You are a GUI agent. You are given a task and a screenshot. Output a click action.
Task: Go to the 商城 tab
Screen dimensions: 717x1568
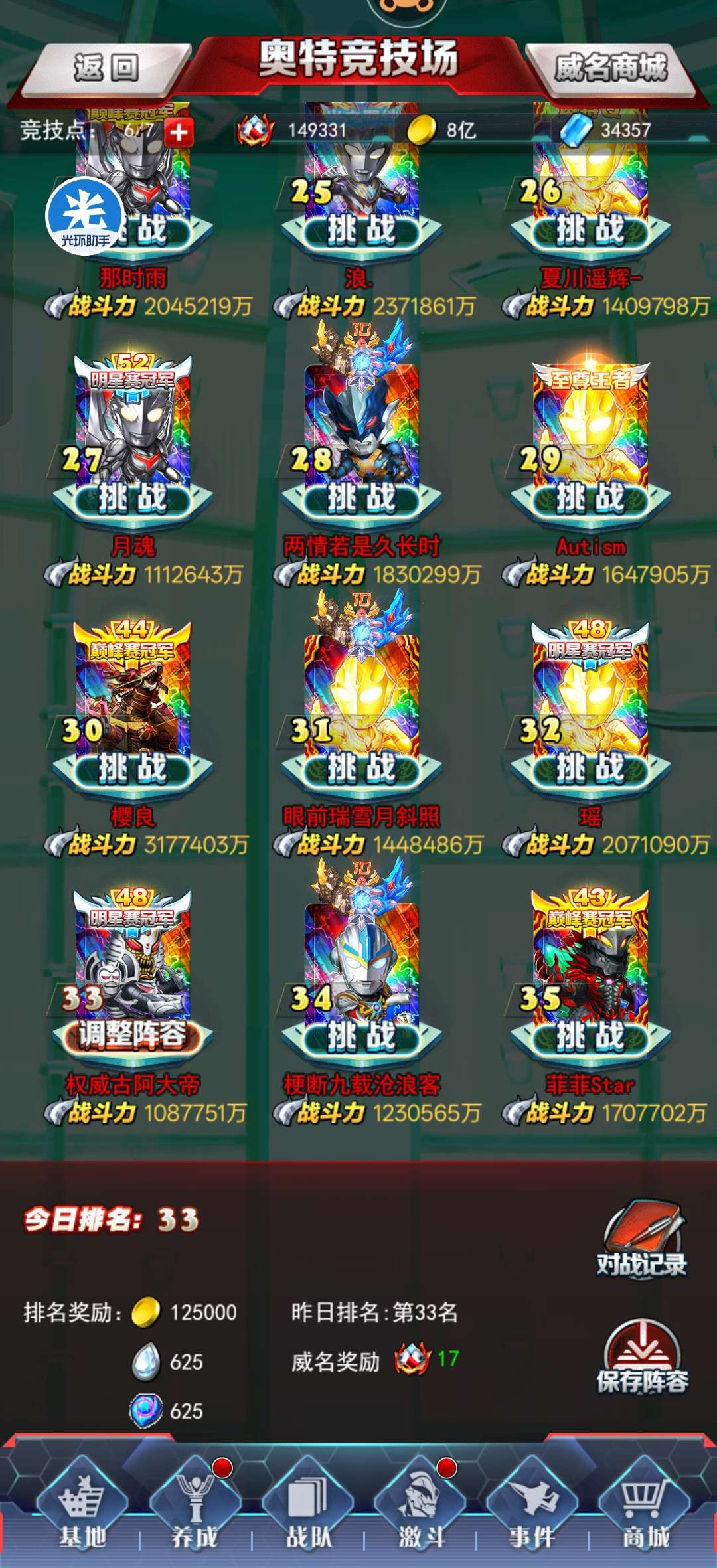click(645, 1506)
